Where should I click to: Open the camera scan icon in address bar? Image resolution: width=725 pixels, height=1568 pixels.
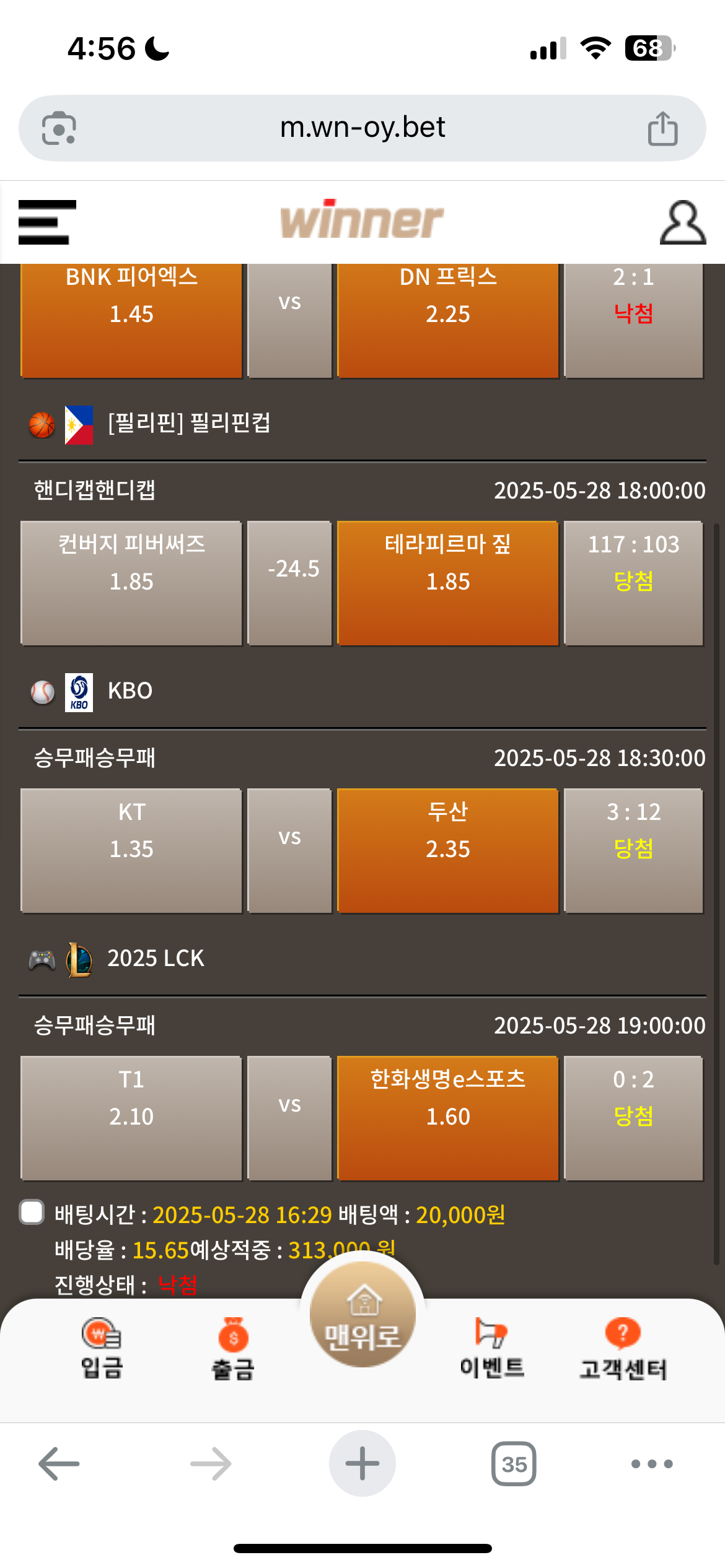click(59, 129)
